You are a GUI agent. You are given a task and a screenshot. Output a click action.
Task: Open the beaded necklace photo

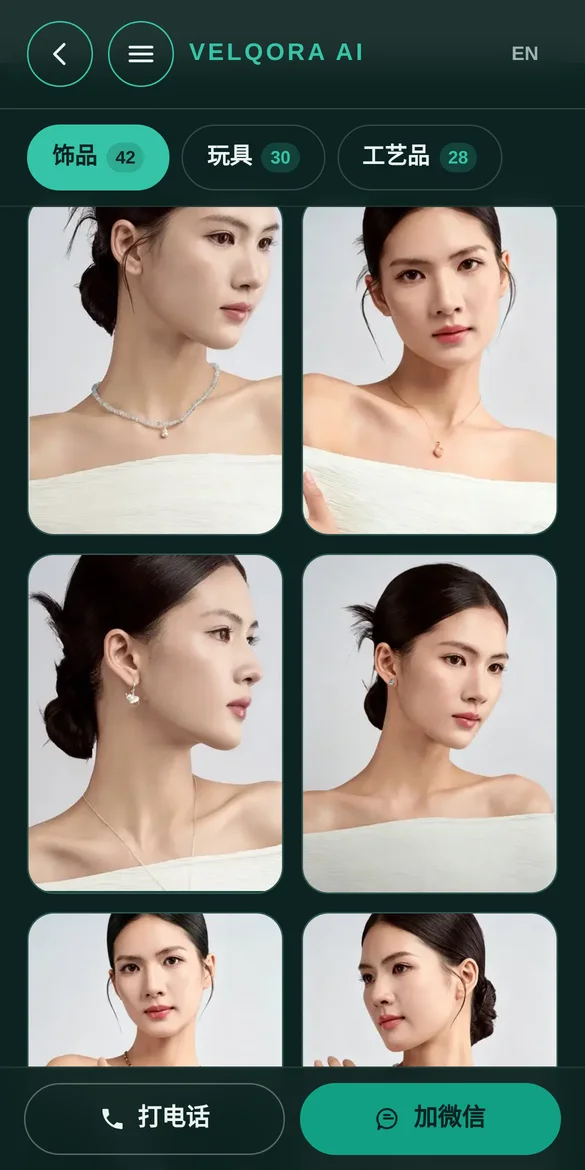pos(155,370)
